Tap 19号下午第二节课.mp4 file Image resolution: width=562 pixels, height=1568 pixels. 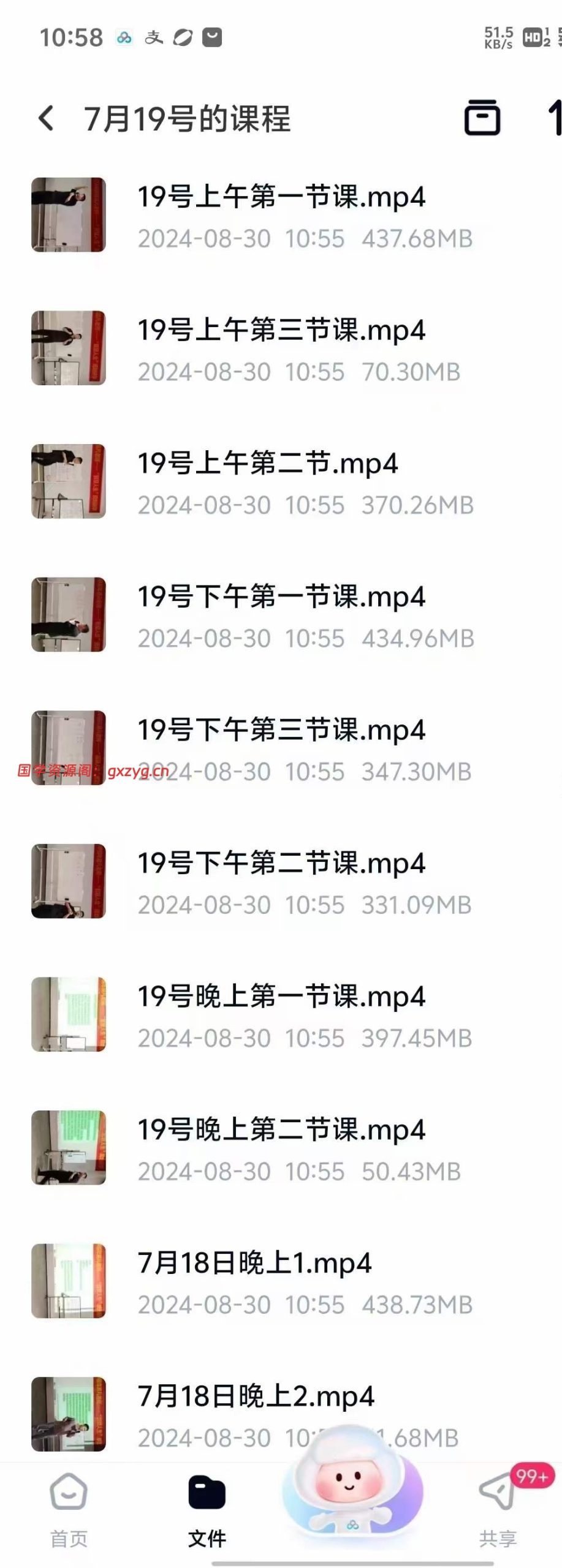point(281,882)
